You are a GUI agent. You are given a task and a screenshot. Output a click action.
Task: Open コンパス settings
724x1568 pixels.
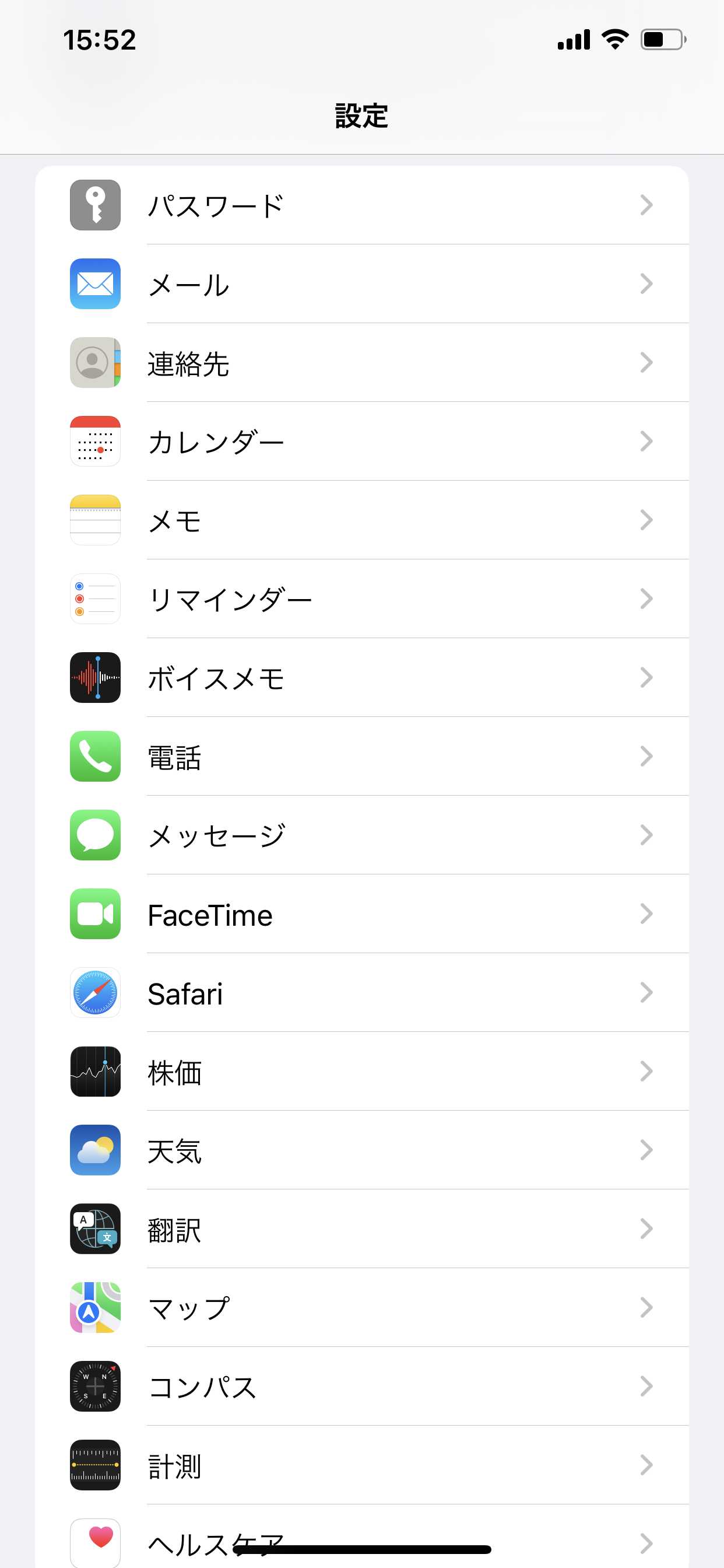(362, 1386)
